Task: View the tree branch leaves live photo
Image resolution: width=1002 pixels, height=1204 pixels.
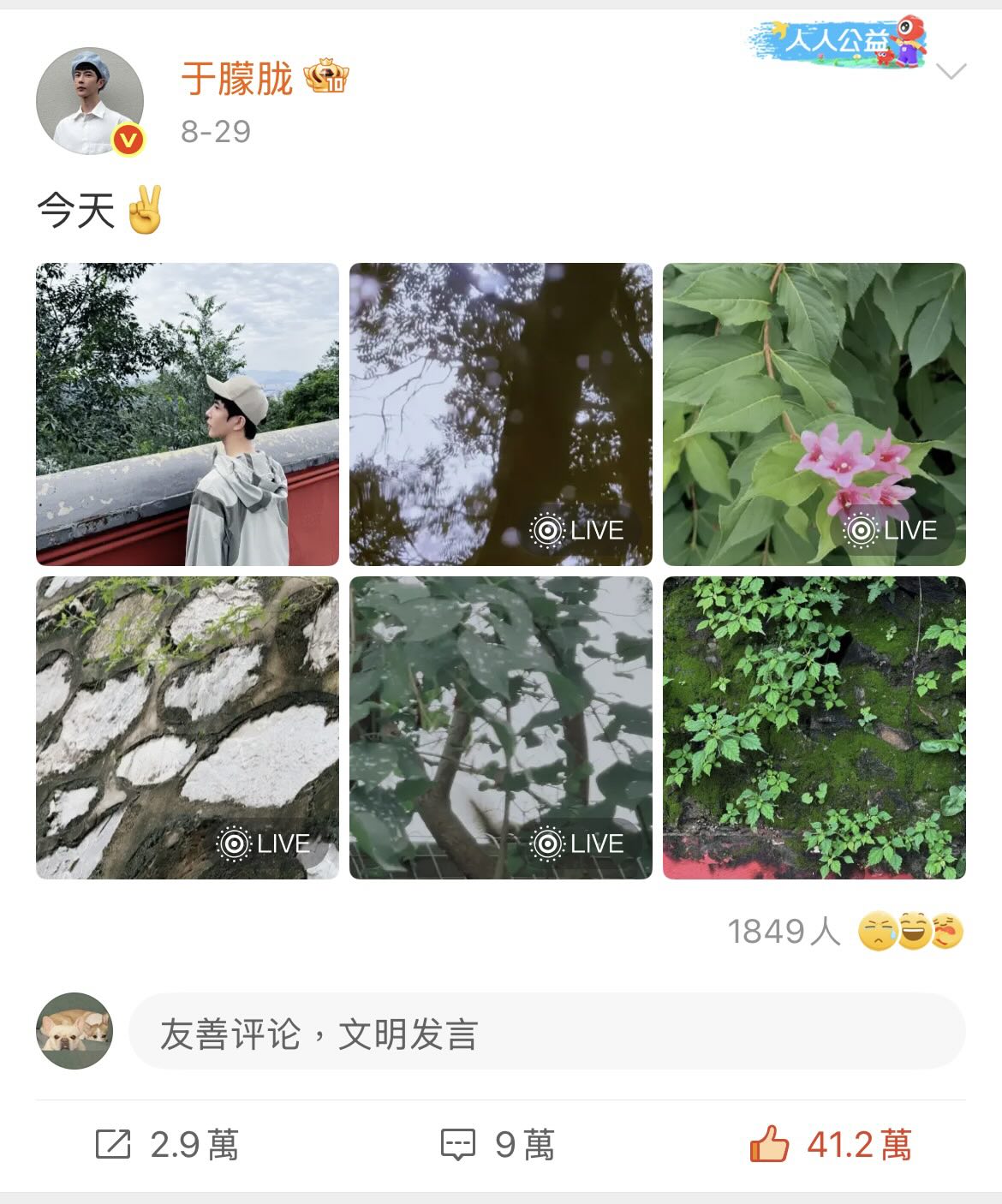Action: [x=501, y=728]
